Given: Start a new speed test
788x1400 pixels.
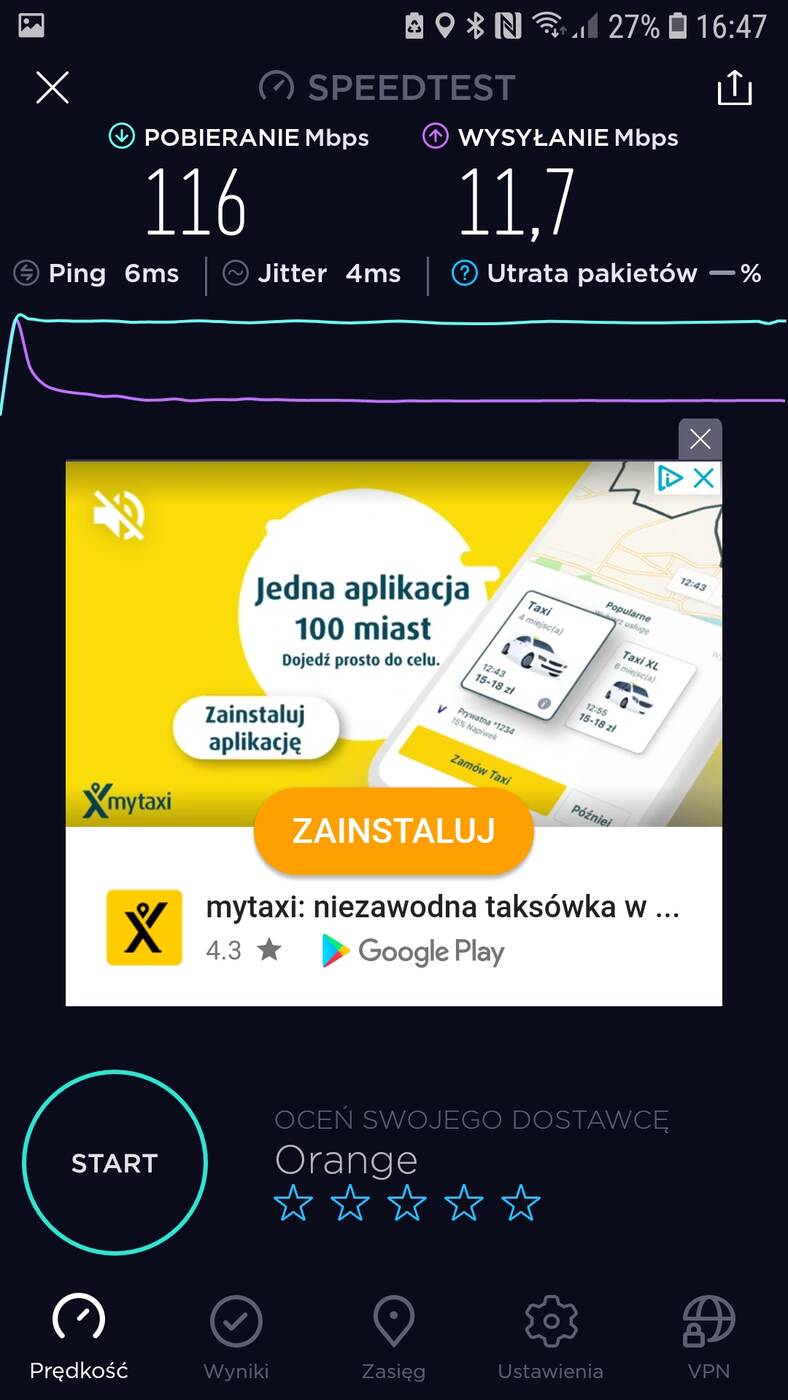Looking at the screenshot, I should (x=114, y=1163).
